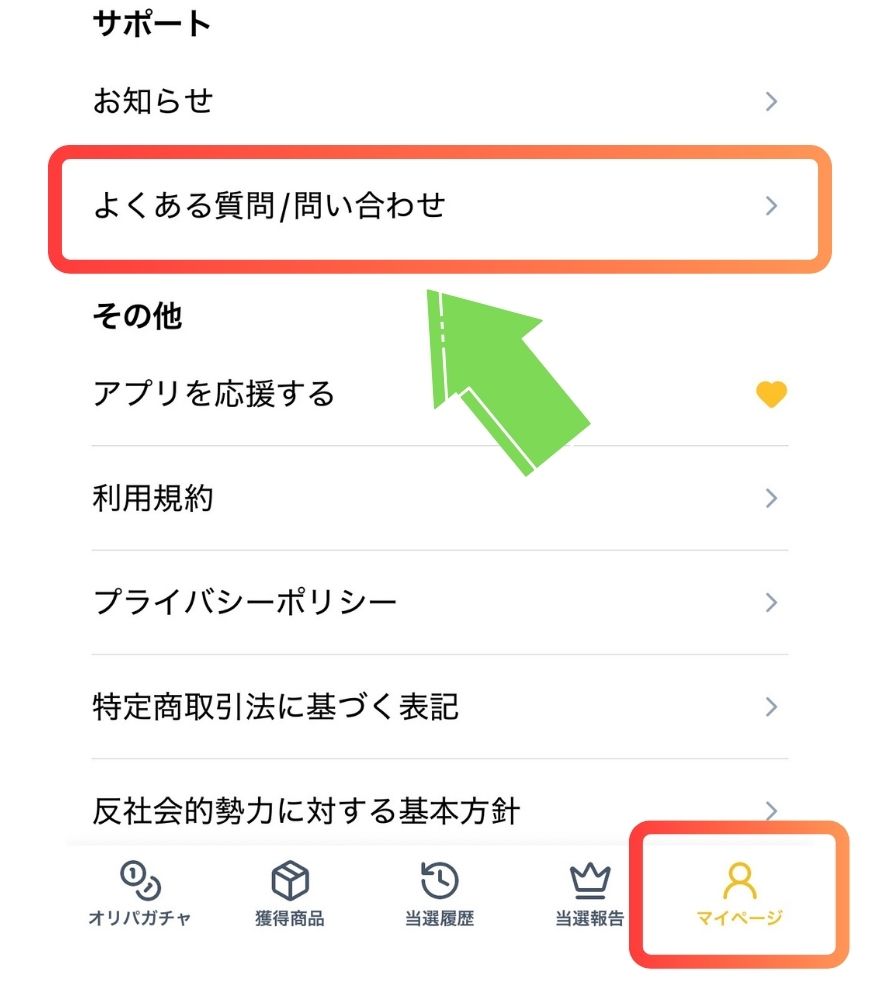Open 特定商取引法に基づく表記

coord(438,707)
